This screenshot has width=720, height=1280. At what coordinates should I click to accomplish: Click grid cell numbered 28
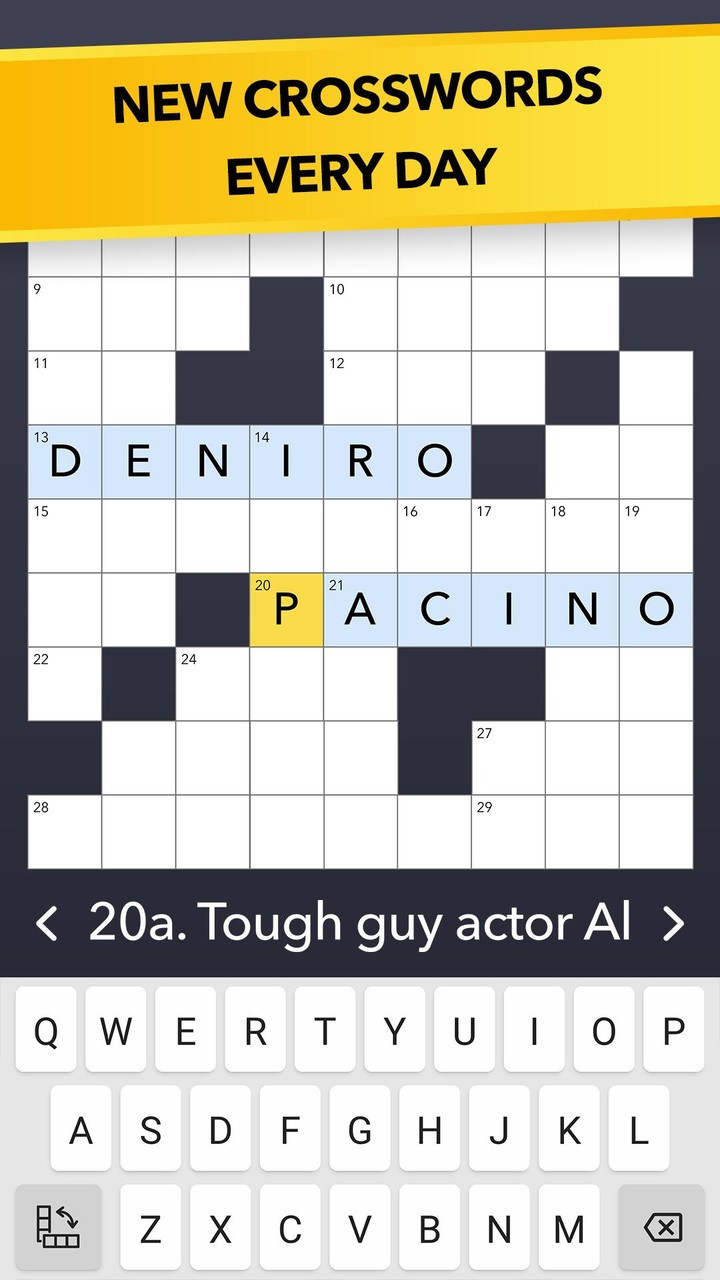[x=64, y=831]
